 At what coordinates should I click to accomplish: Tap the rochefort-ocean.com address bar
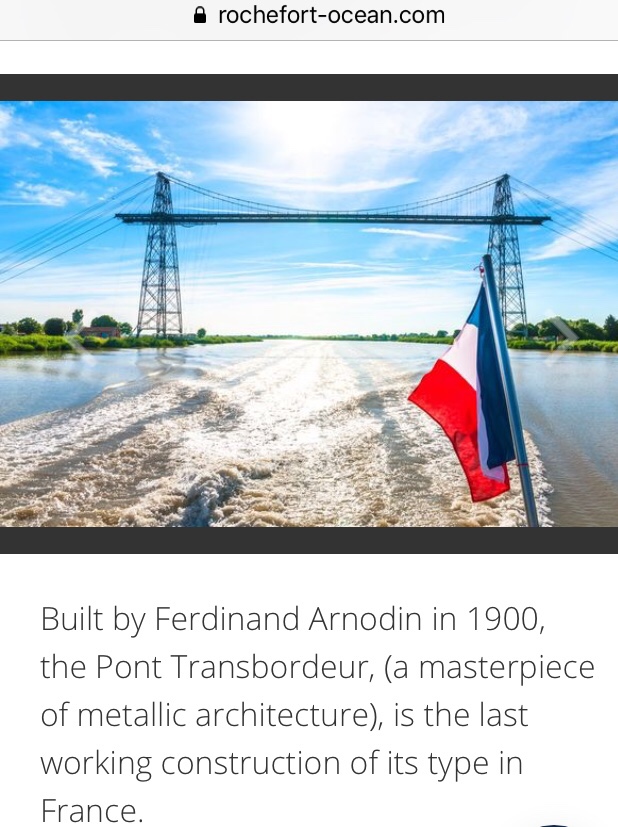[318, 16]
